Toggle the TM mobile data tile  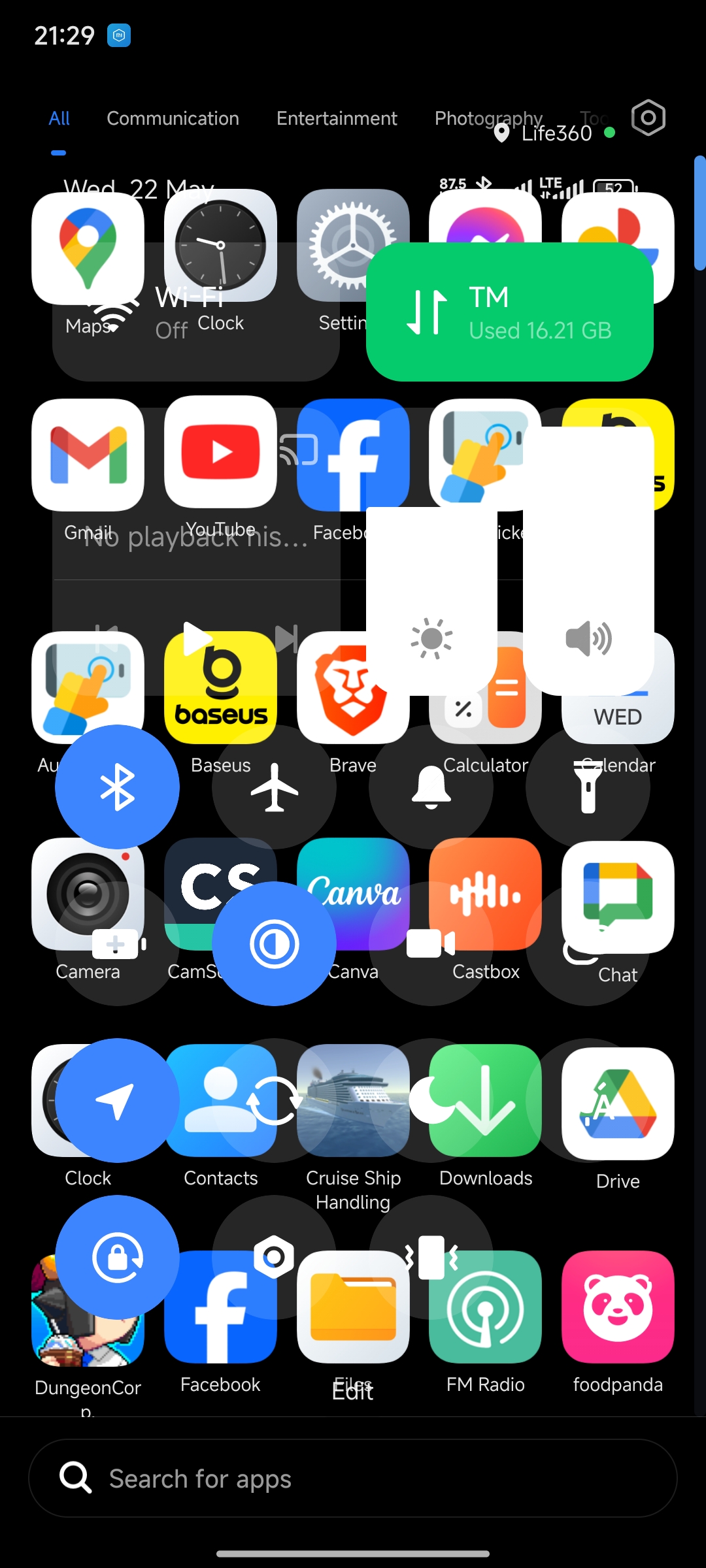510,312
